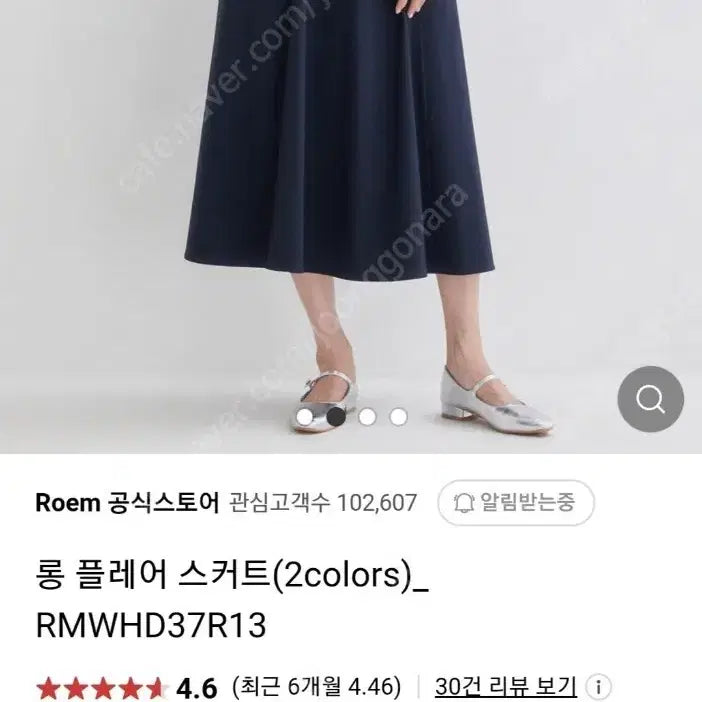Toggle the 알림받는중 notification button

(x=517, y=502)
